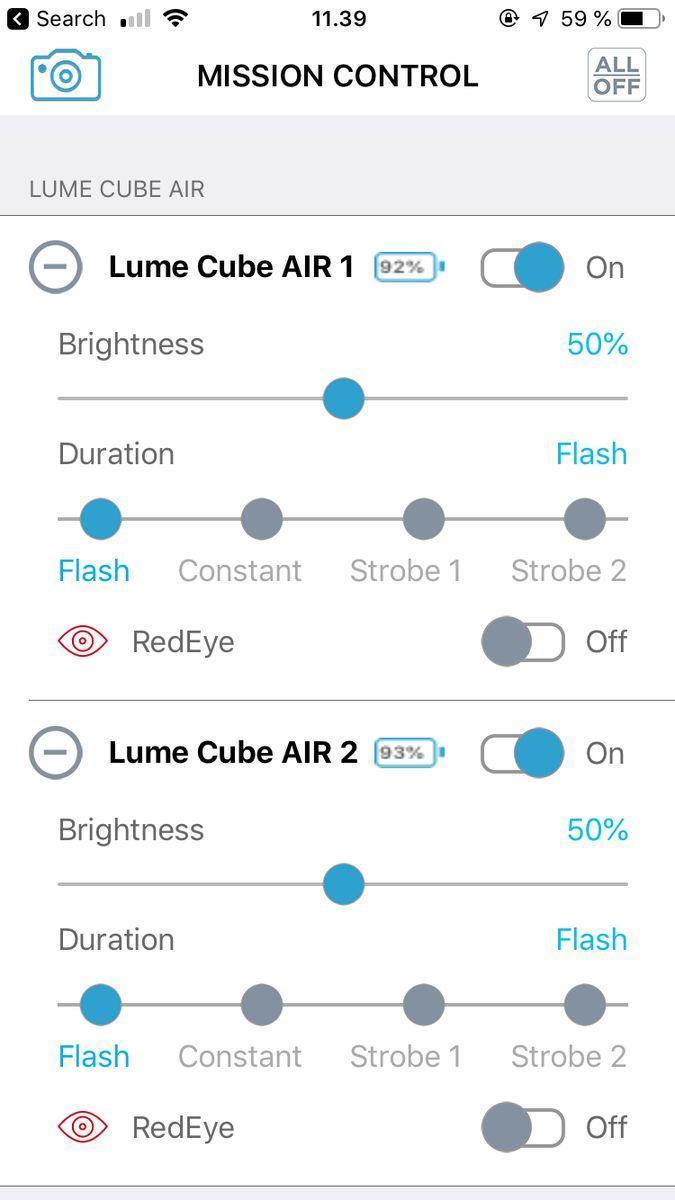Turn all lights off with ALL OFF
675x1200 pixels.
[616, 76]
